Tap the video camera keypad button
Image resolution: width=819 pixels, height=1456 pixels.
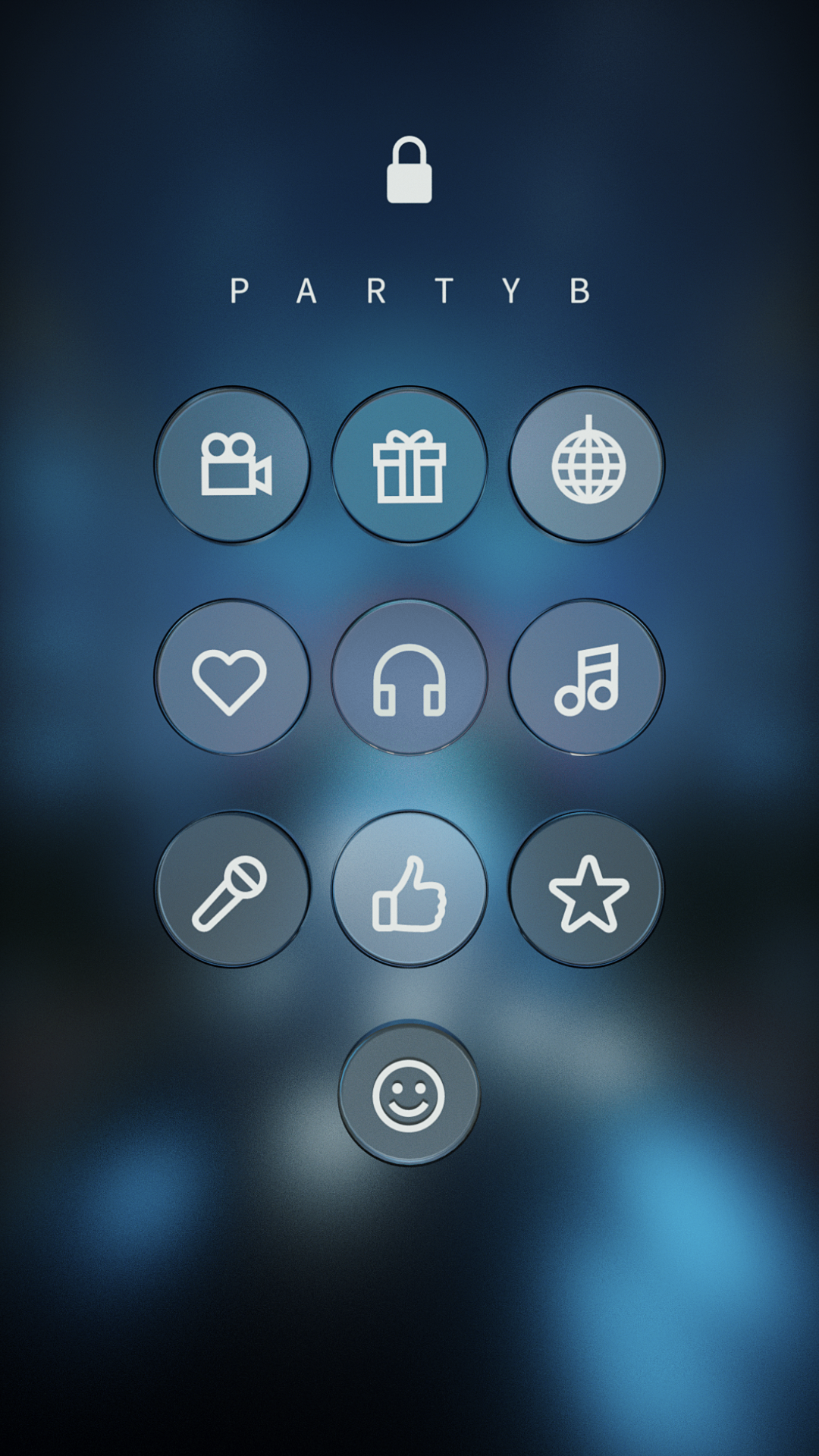[x=232, y=465]
